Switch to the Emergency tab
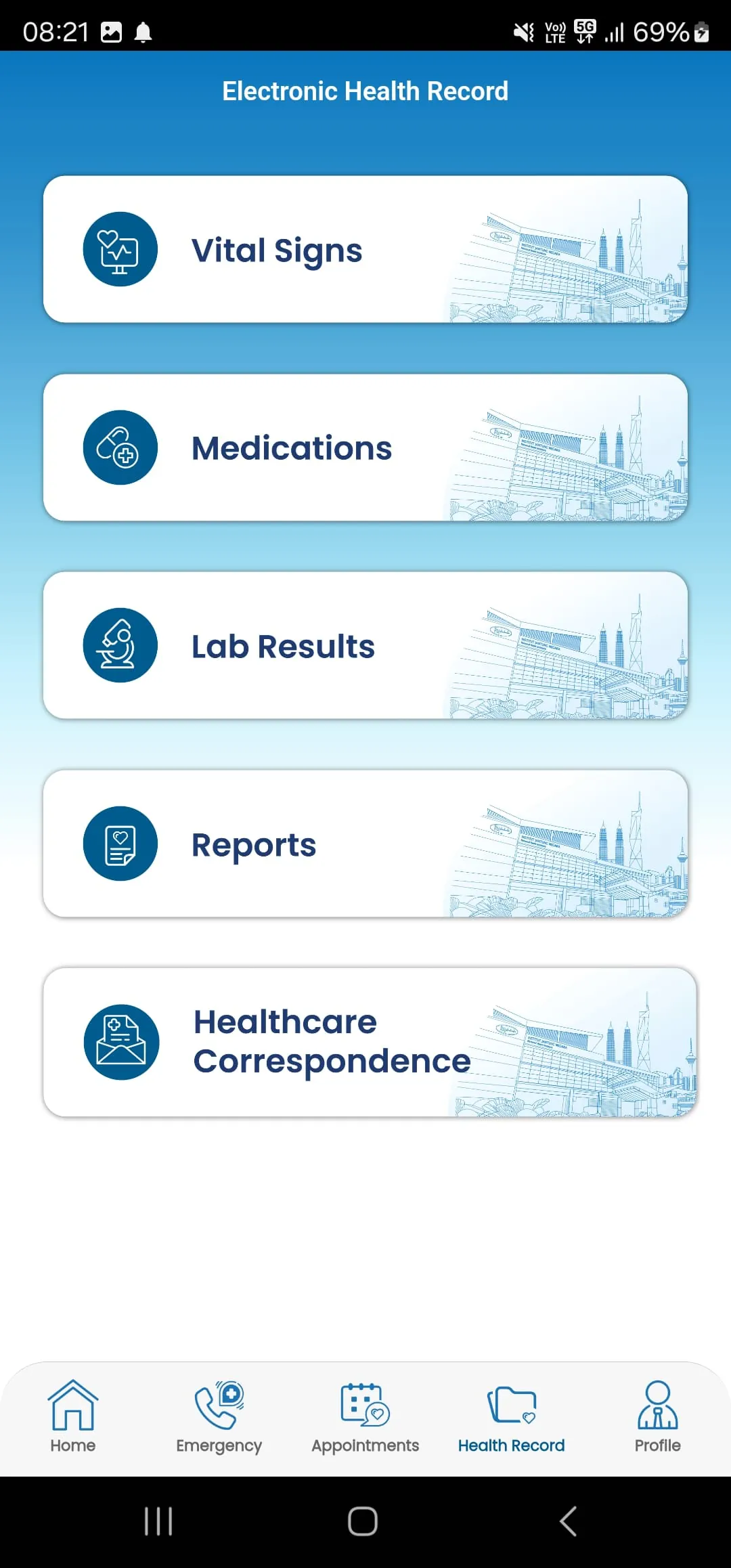 pyautogui.click(x=219, y=1418)
